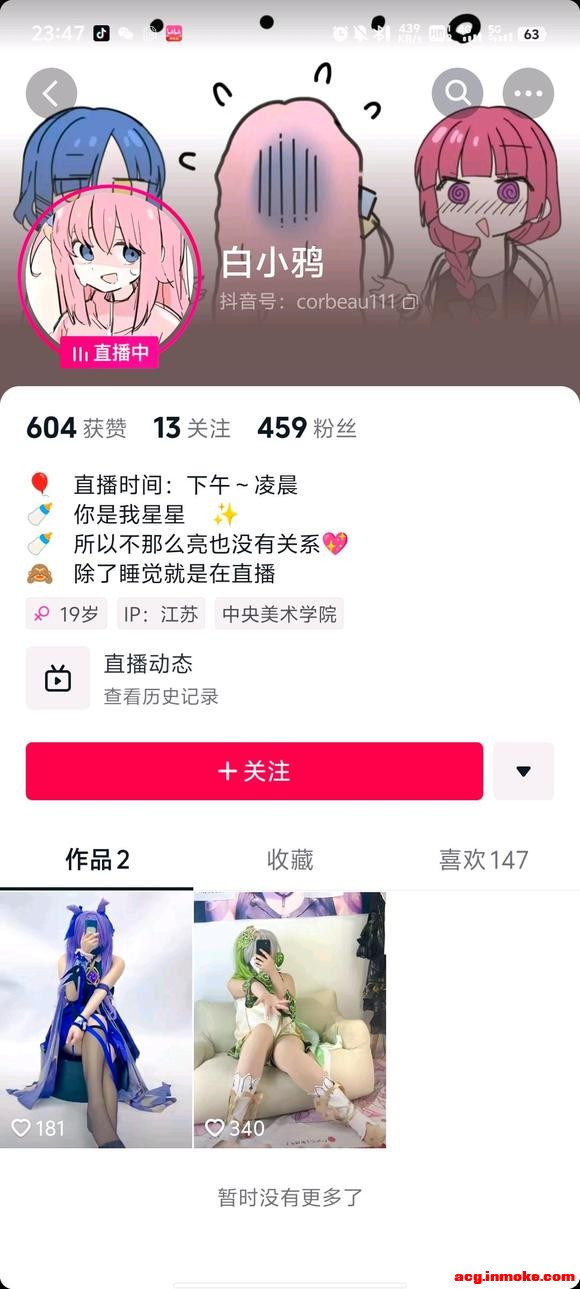Follow this user with the 关注 button
Image resolution: width=580 pixels, height=1289 pixels.
254,771
